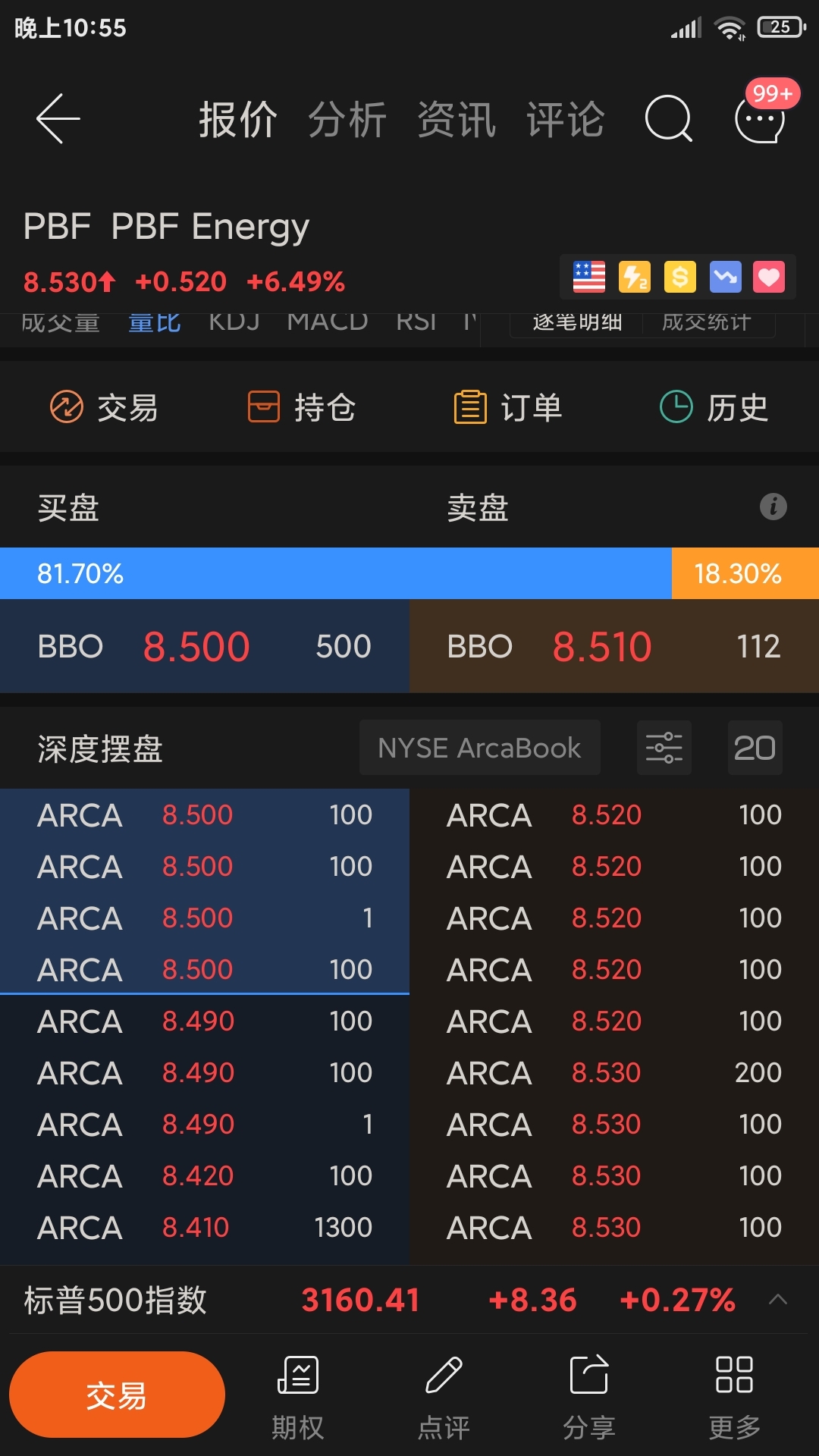The image size is (819, 1456).
Task: Switch to the 资讯 tab
Action: 457,120
